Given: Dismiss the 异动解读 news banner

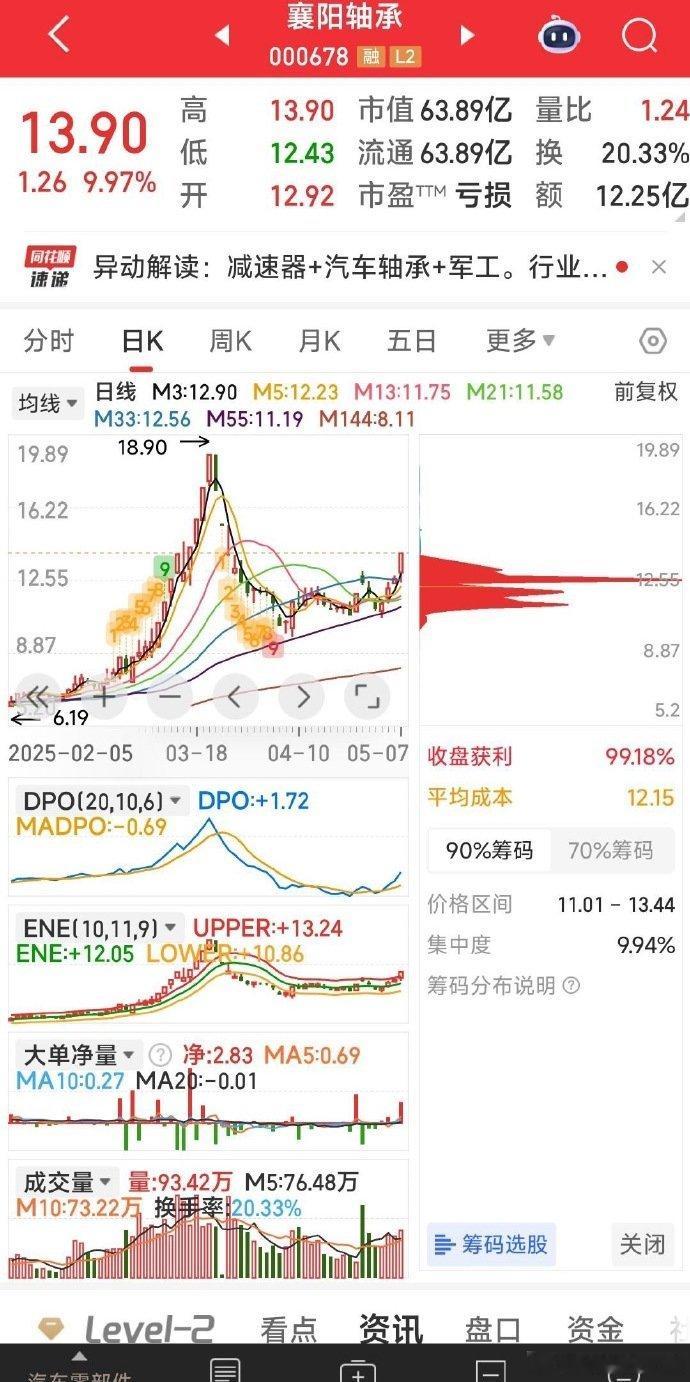Looking at the screenshot, I should click(659, 267).
